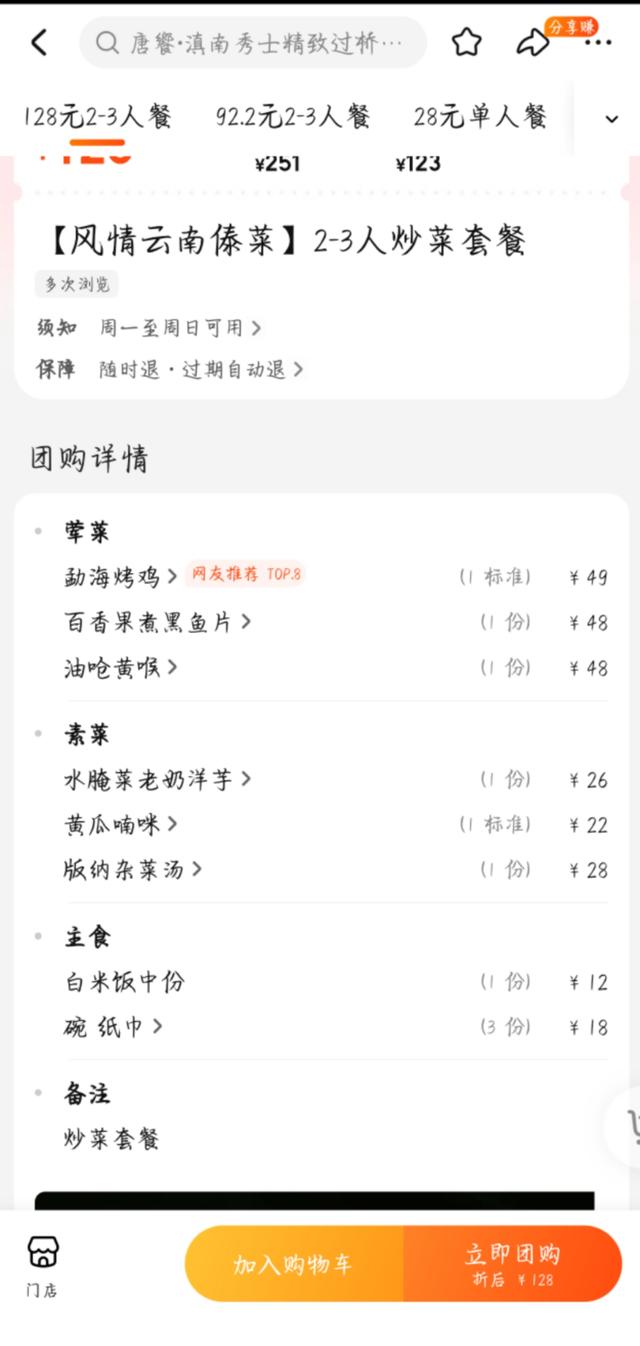Open the three-dot overflow menu
Image resolution: width=640 pixels, height=1346 pixels.
pos(598,43)
